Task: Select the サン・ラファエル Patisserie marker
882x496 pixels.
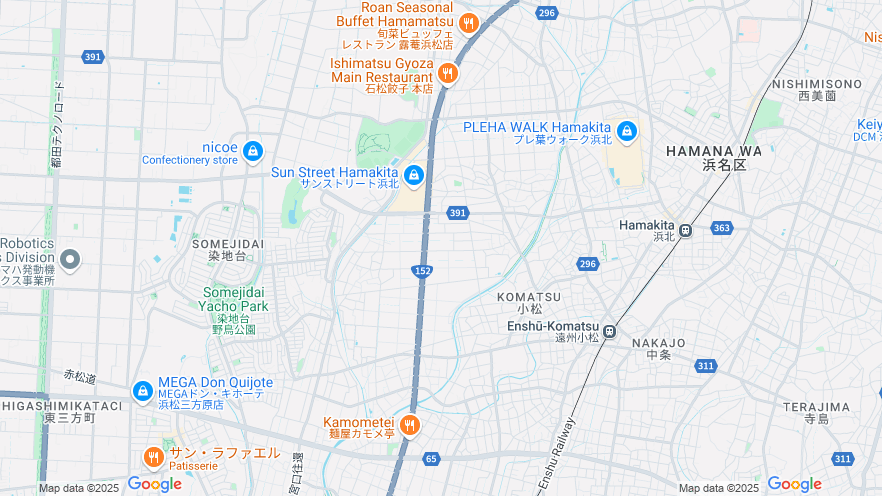Action: (x=153, y=458)
